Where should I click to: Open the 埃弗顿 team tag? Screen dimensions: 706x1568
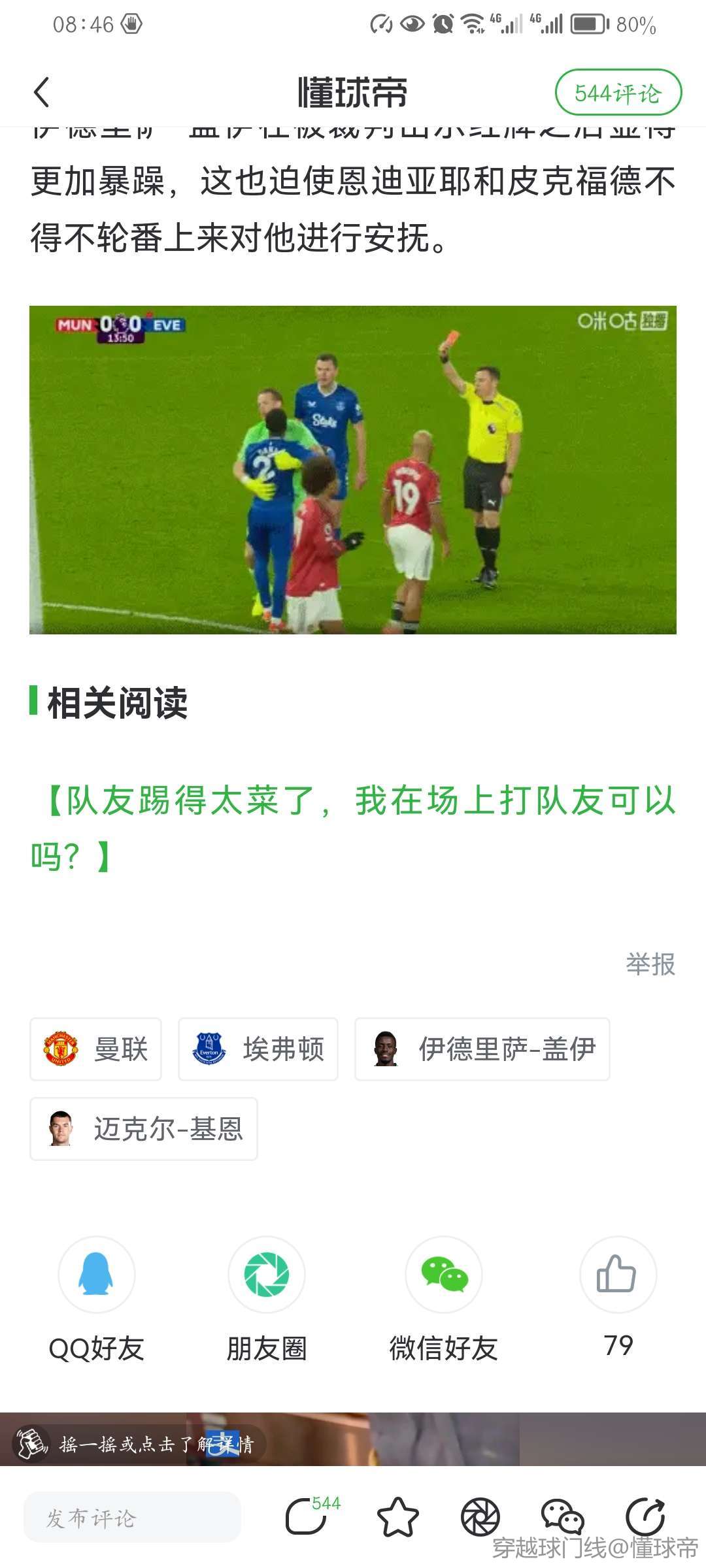(258, 1049)
